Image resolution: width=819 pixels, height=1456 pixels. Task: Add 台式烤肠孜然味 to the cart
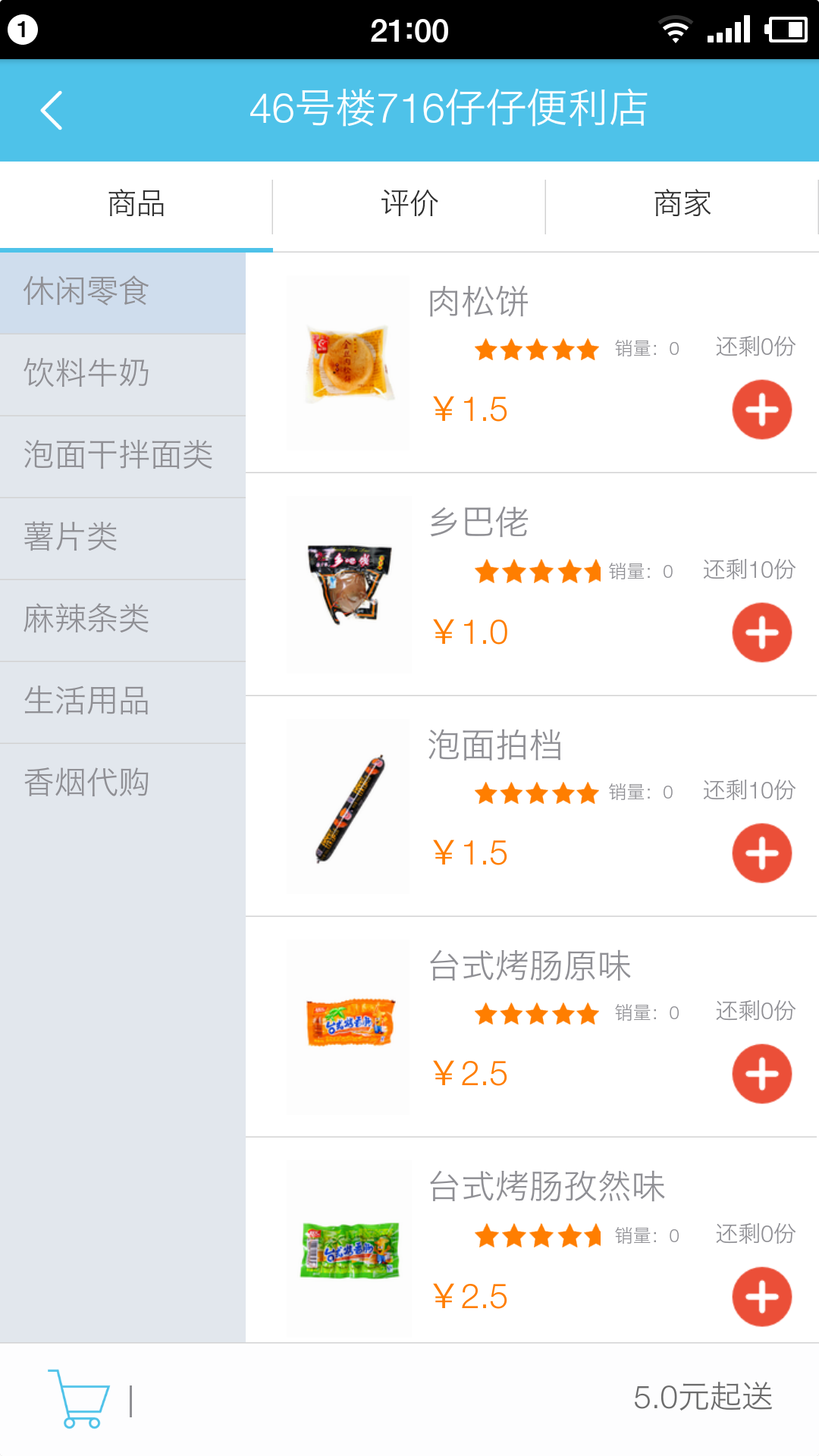click(x=762, y=1297)
